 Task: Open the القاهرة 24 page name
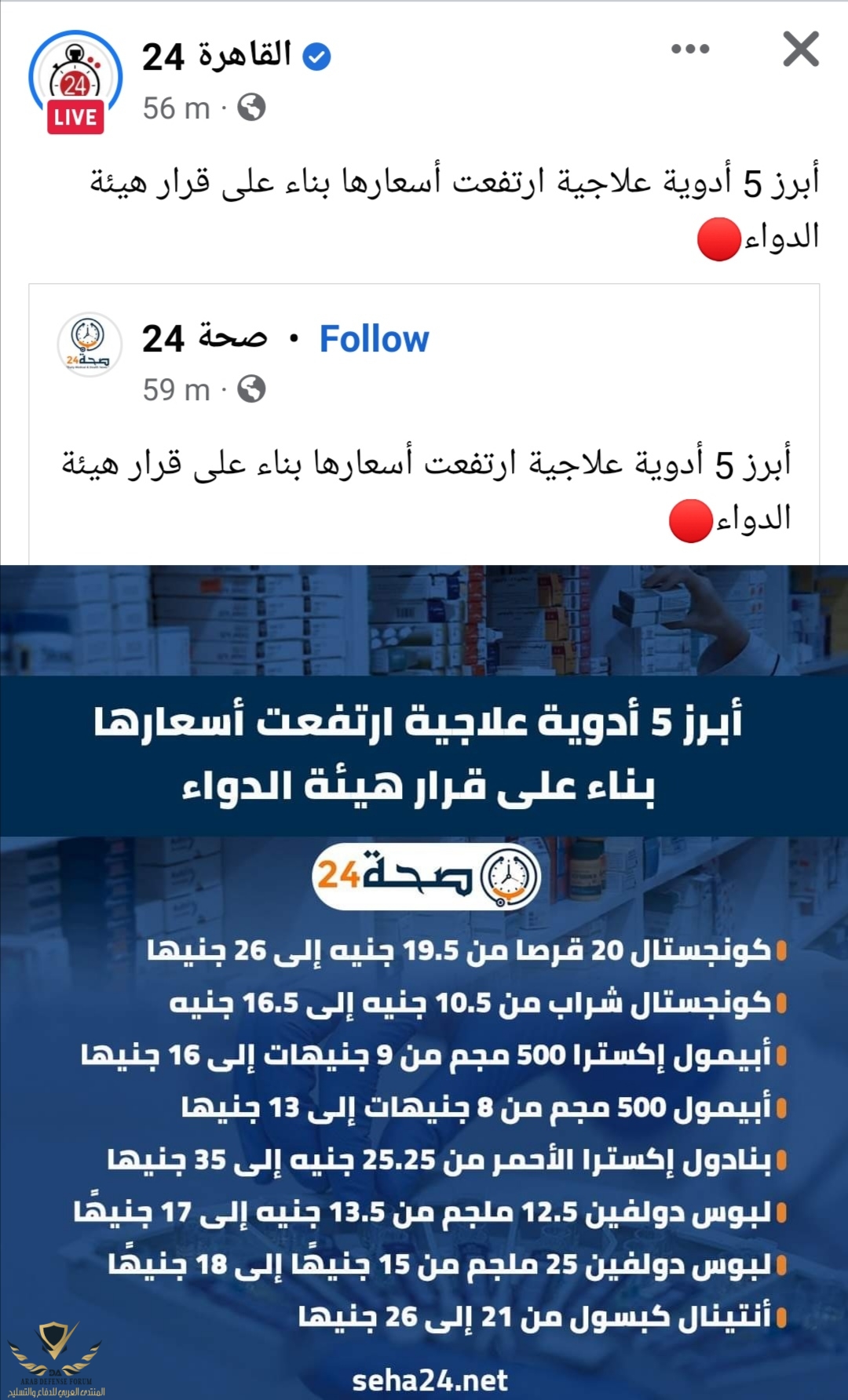pos(216,57)
